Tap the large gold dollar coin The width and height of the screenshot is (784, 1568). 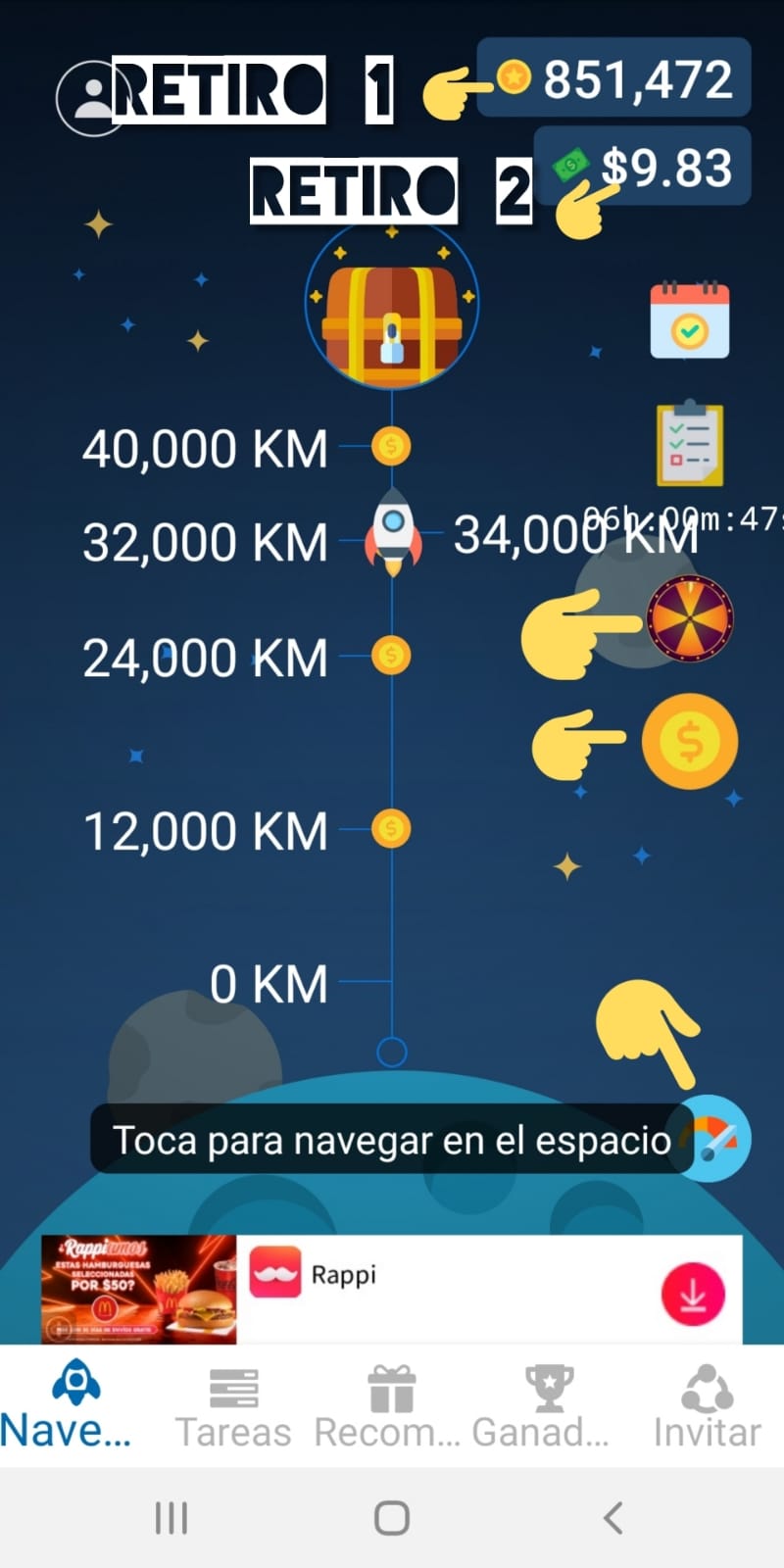(x=690, y=742)
